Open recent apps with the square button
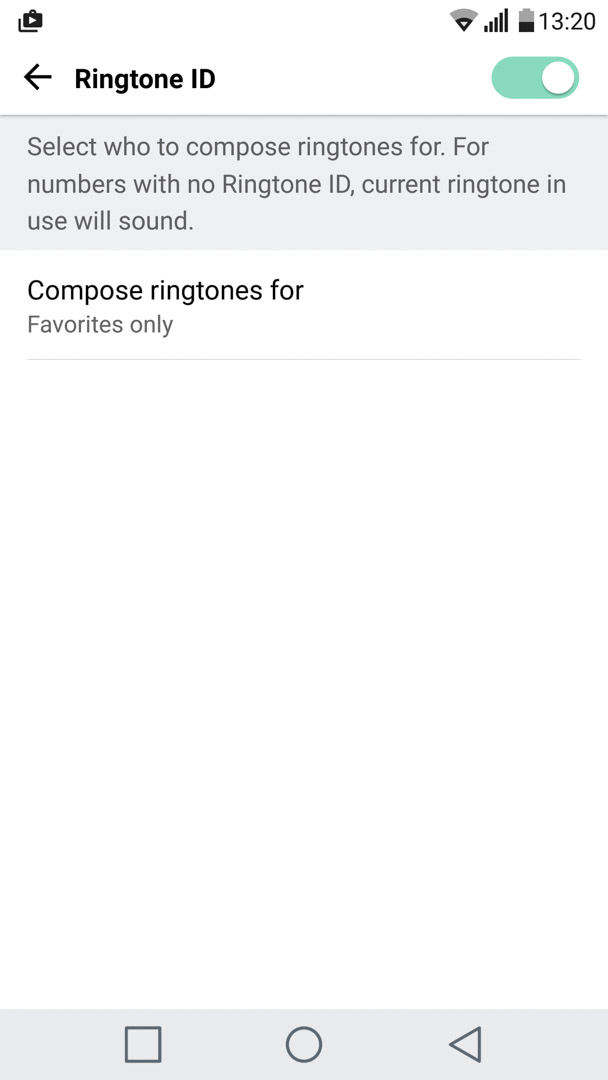Screen dimensions: 608x1080 [143, 1044]
